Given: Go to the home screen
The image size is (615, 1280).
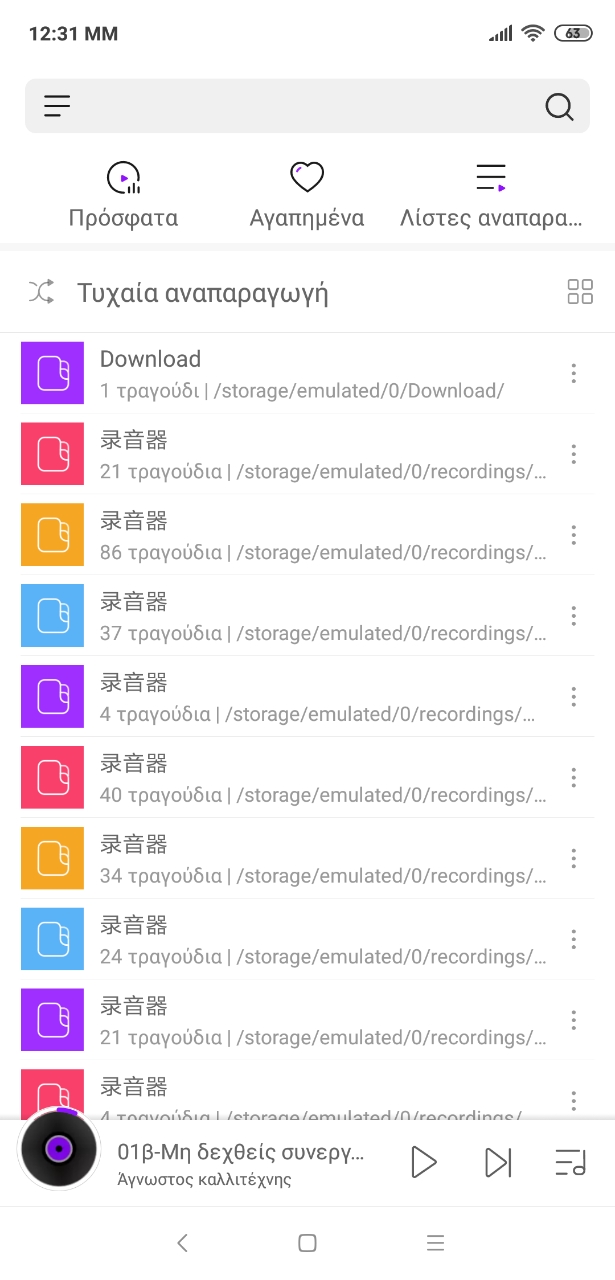Looking at the screenshot, I should point(307,1243).
